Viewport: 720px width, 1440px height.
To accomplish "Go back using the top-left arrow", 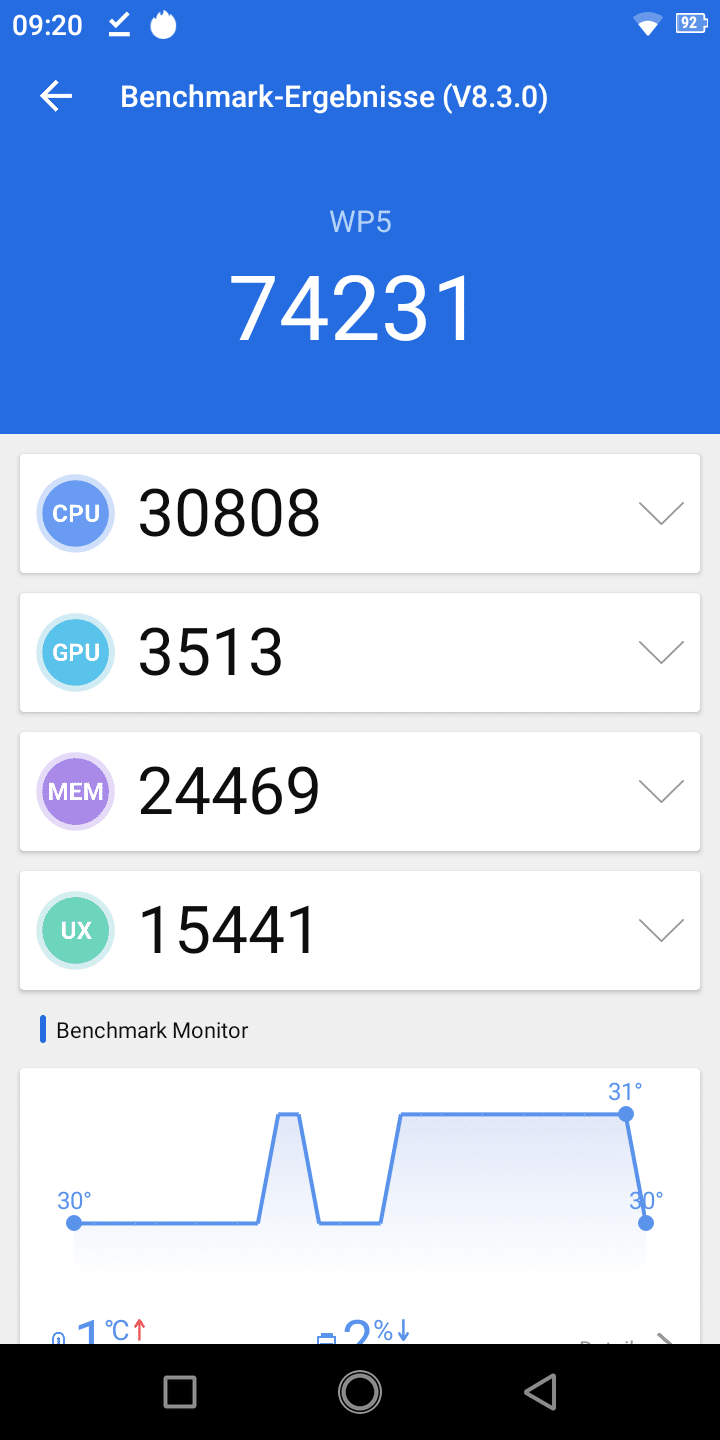I will tap(56, 96).
